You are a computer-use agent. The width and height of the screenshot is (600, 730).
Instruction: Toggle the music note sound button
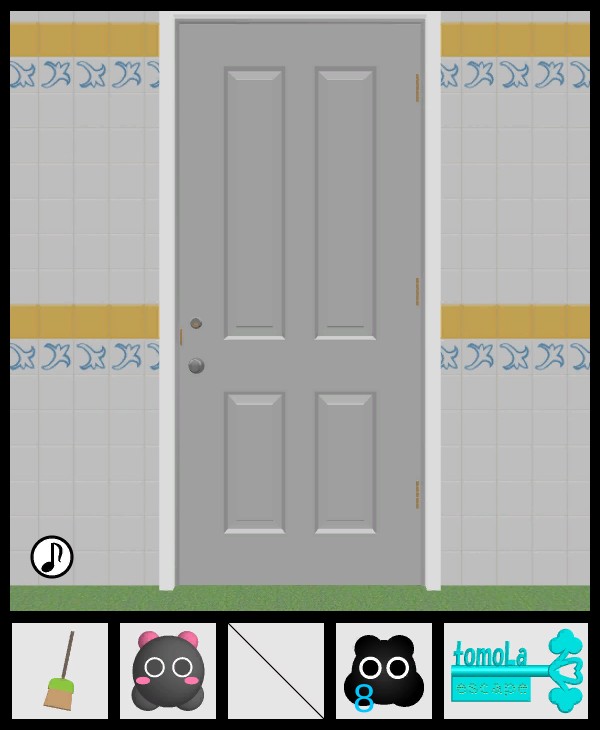(x=52, y=557)
